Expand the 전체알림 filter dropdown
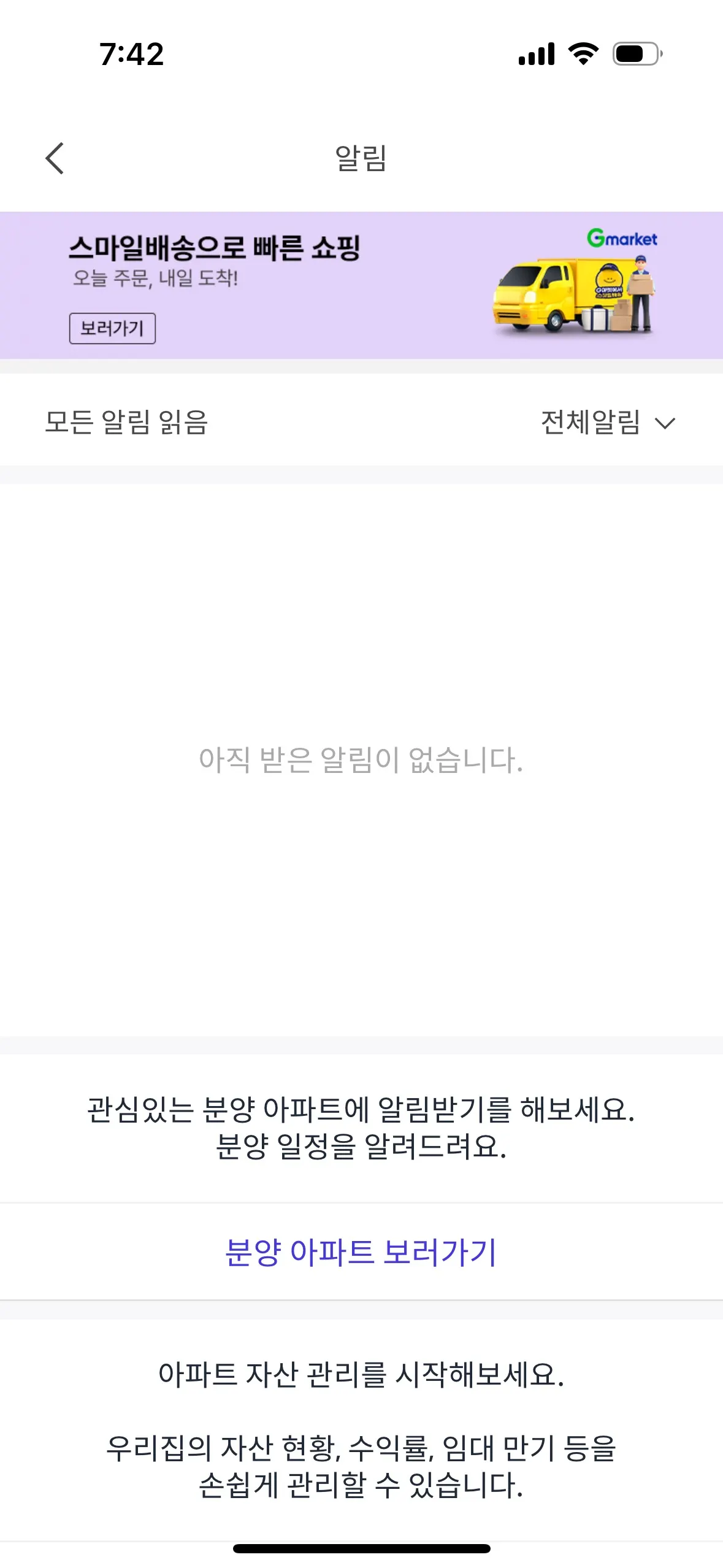The height and width of the screenshot is (1568, 723). tap(607, 422)
